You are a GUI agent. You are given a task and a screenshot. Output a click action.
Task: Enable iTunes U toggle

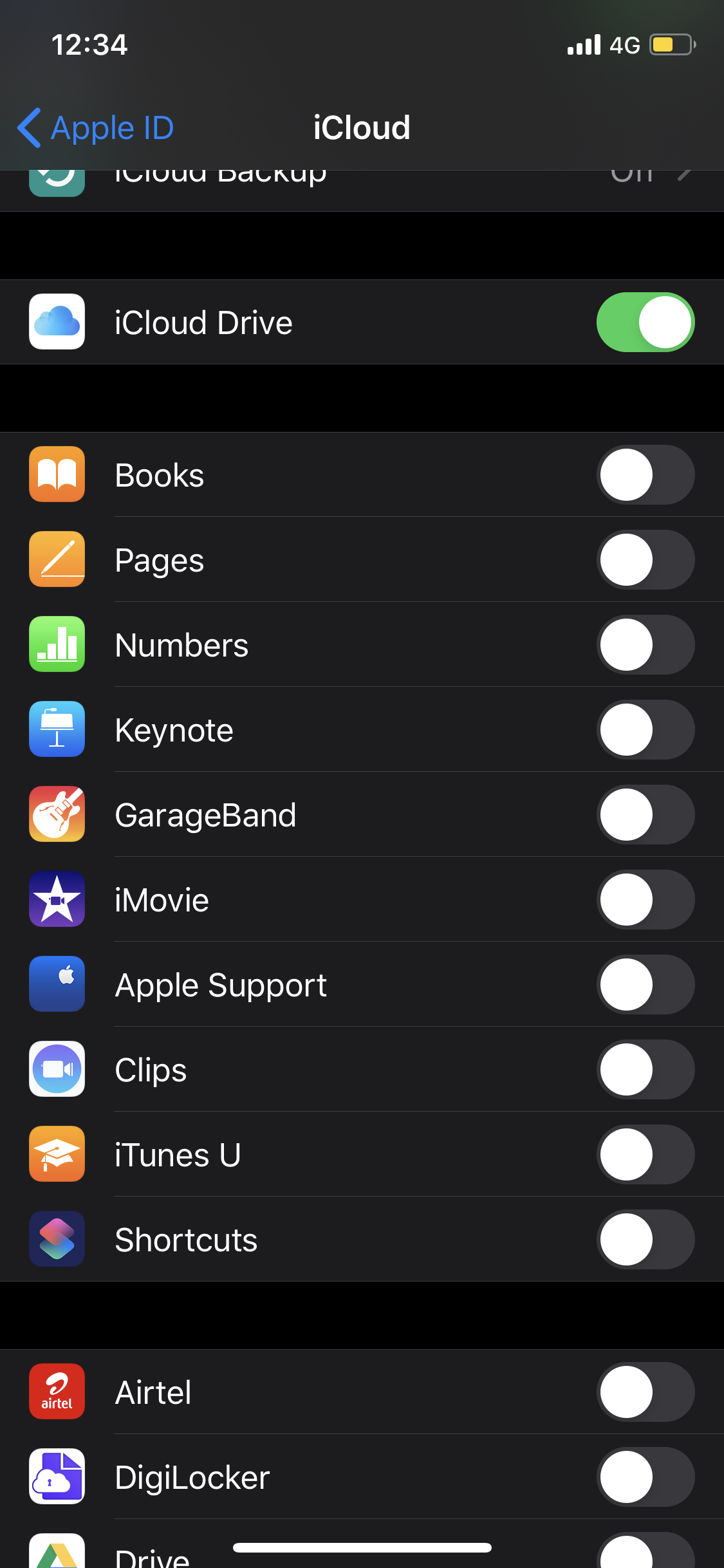(x=645, y=1155)
